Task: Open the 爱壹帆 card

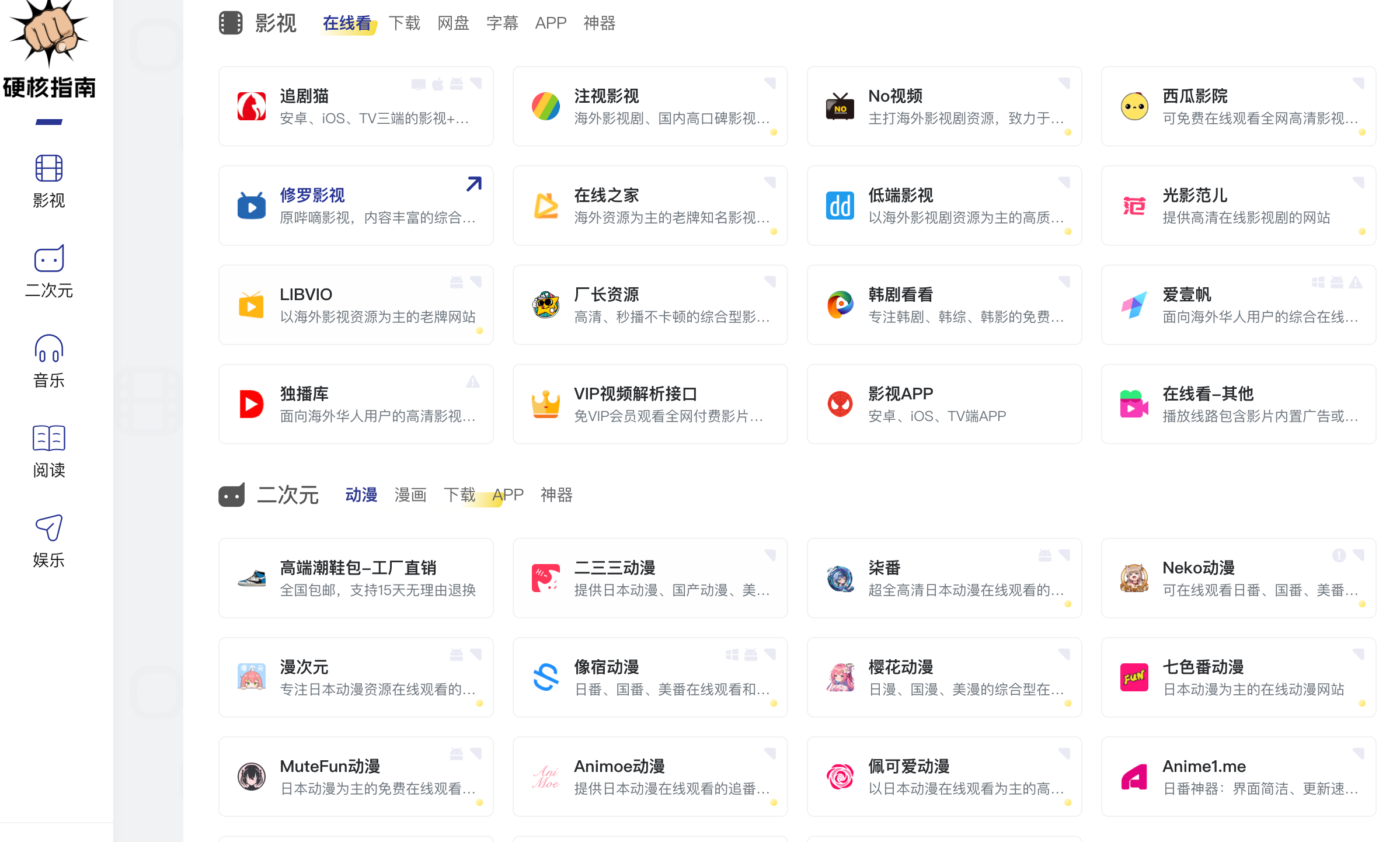Action: [x=1238, y=305]
